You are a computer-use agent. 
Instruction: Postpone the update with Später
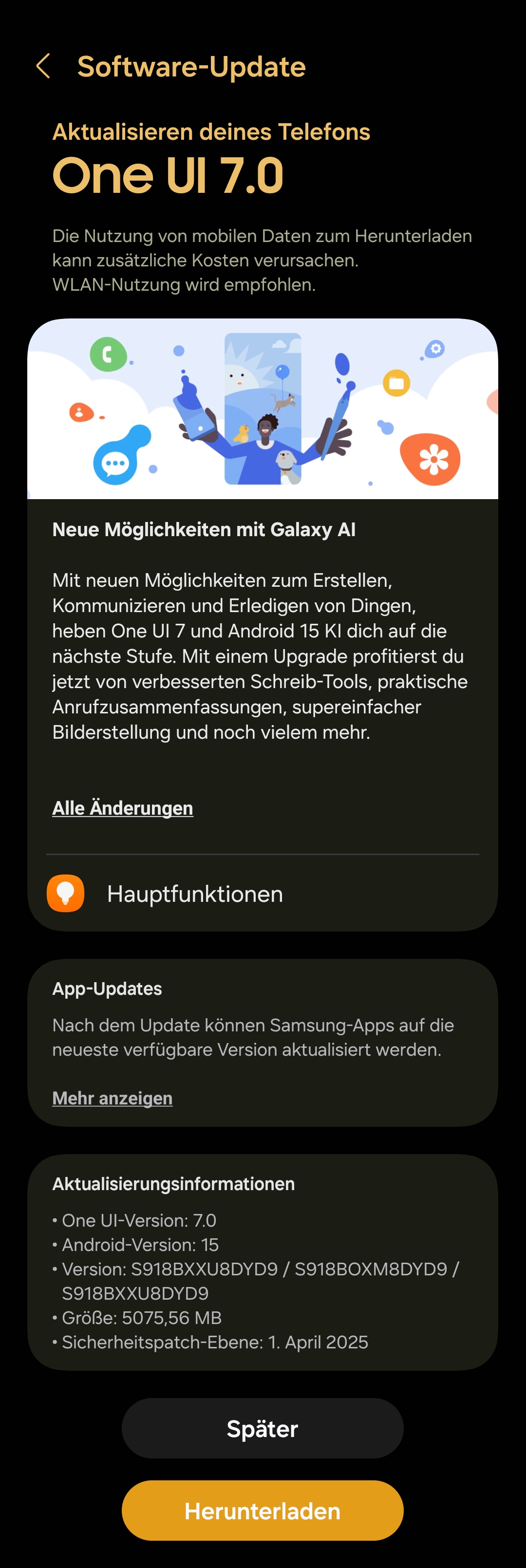(x=263, y=1428)
